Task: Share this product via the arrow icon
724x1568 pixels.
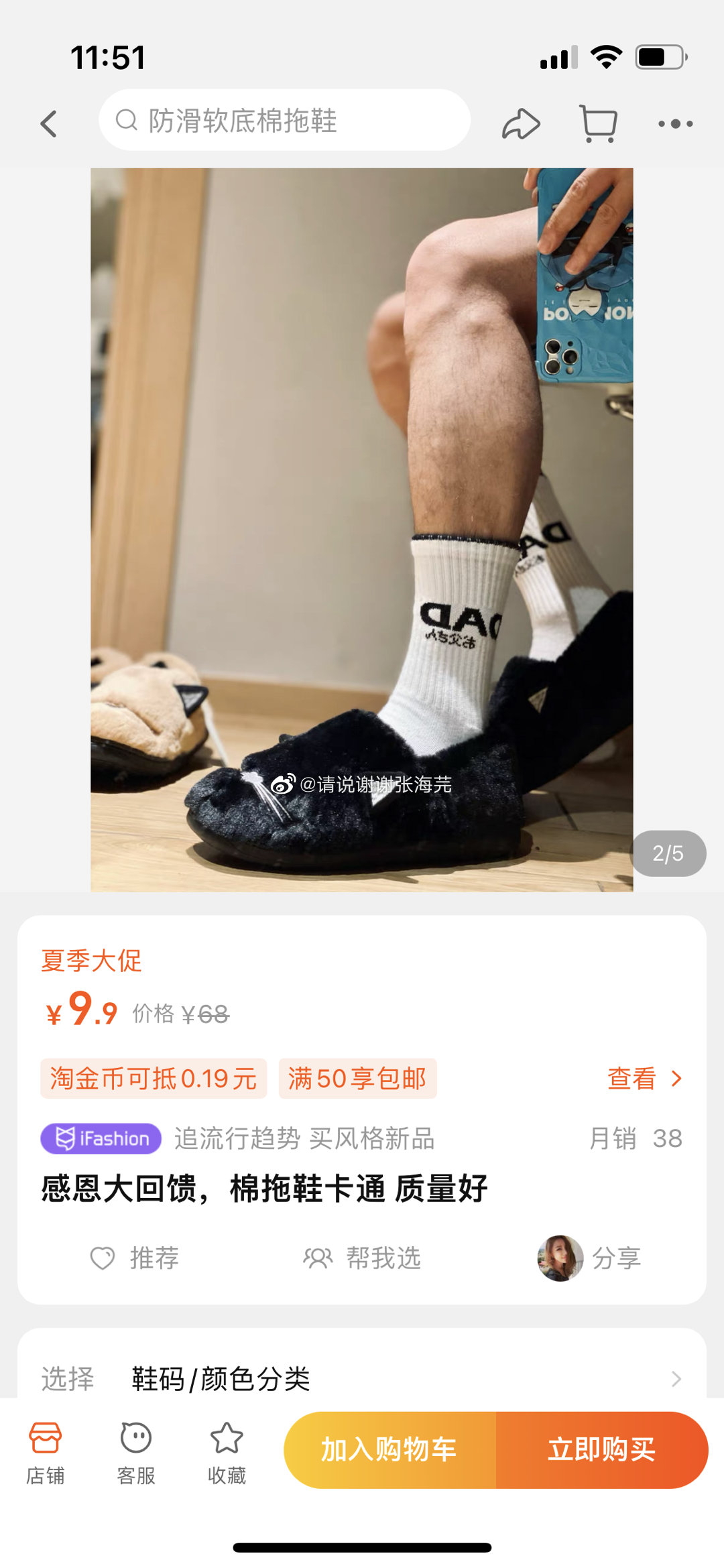Action: pos(521,124)
